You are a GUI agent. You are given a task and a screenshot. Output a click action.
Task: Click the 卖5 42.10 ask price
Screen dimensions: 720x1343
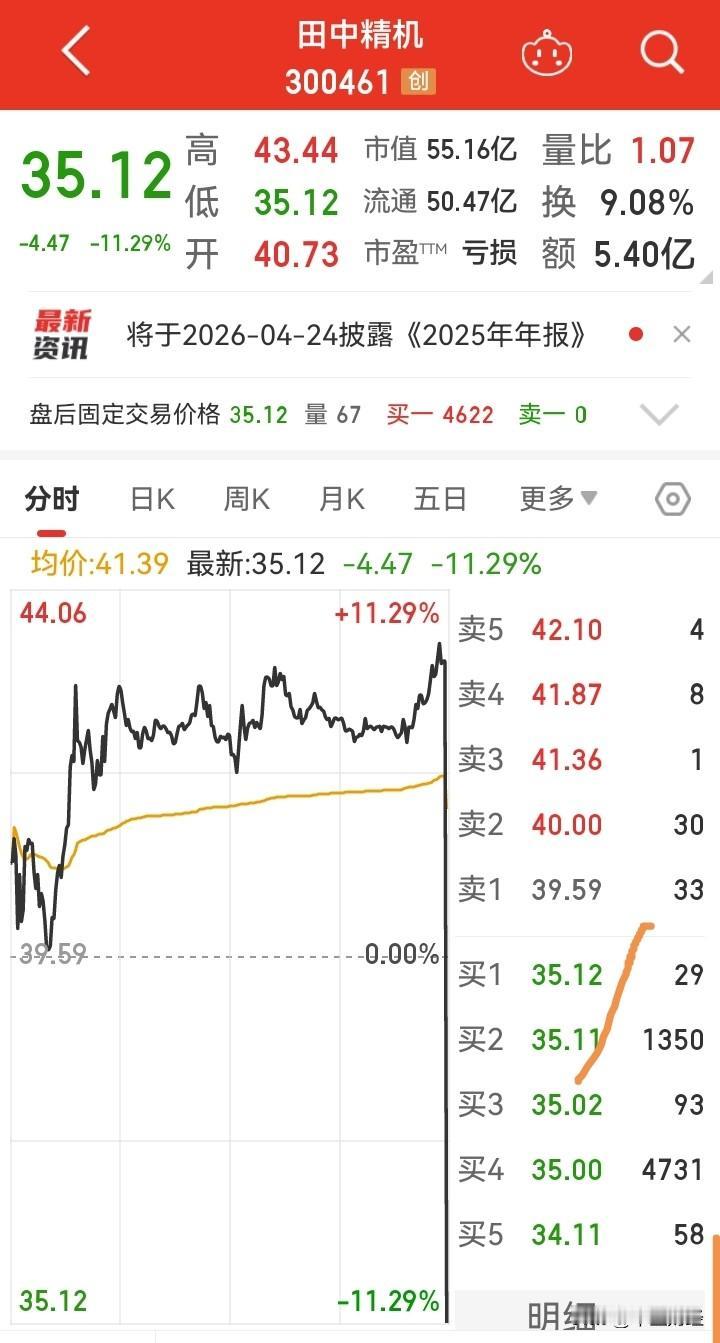[566, 629]
